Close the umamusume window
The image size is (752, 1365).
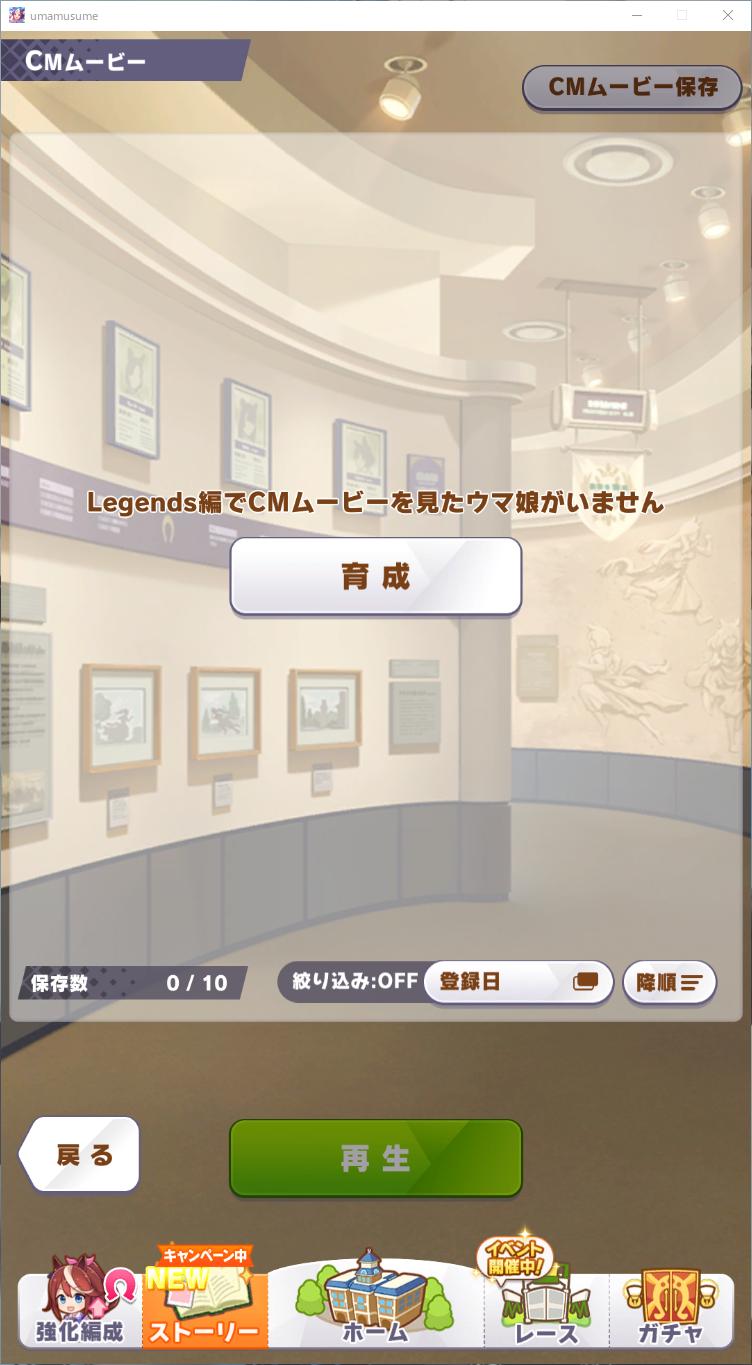click(x=727, y=15)
